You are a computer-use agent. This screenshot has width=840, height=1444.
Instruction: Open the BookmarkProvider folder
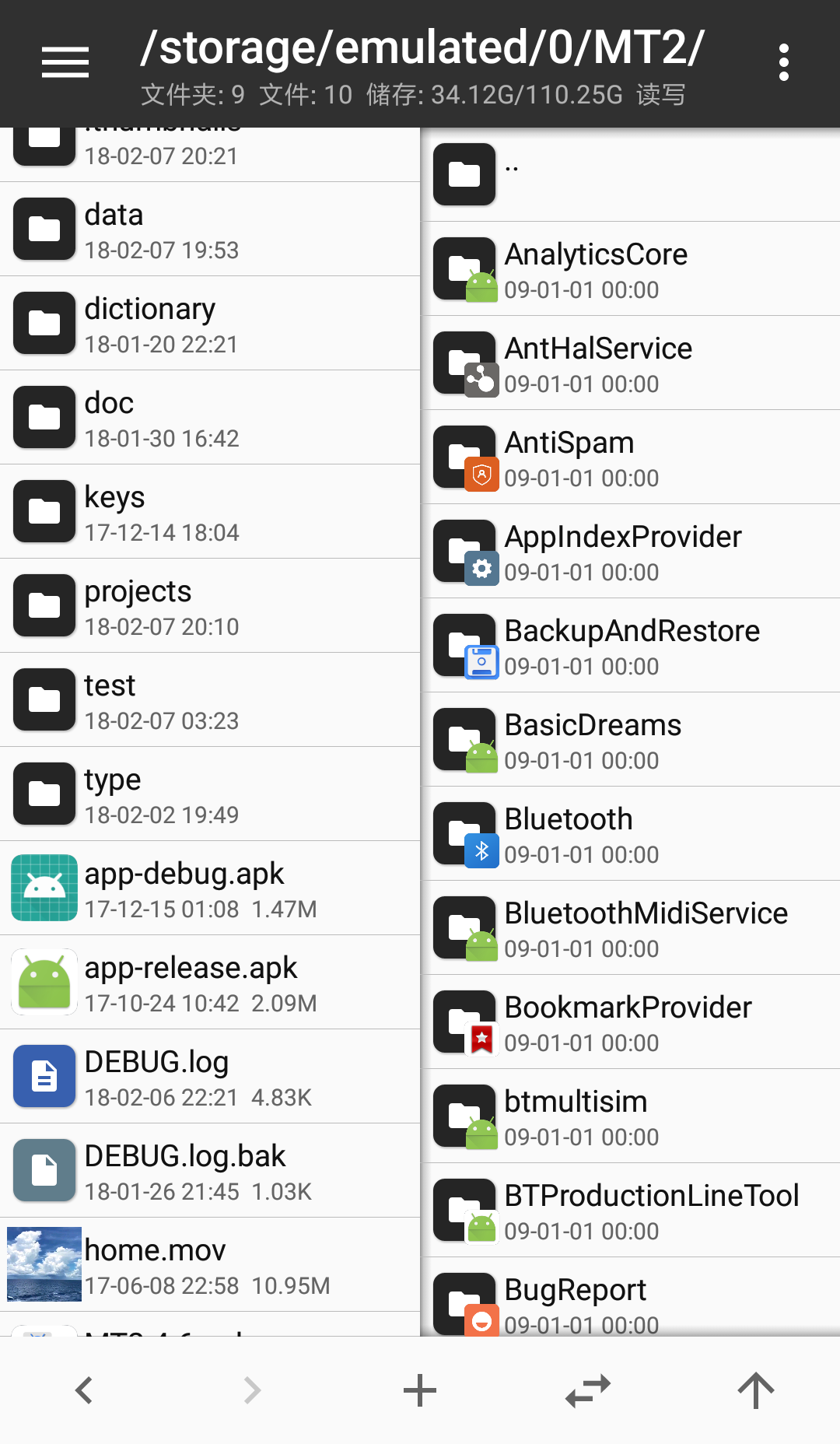(x=630, y=1022)
